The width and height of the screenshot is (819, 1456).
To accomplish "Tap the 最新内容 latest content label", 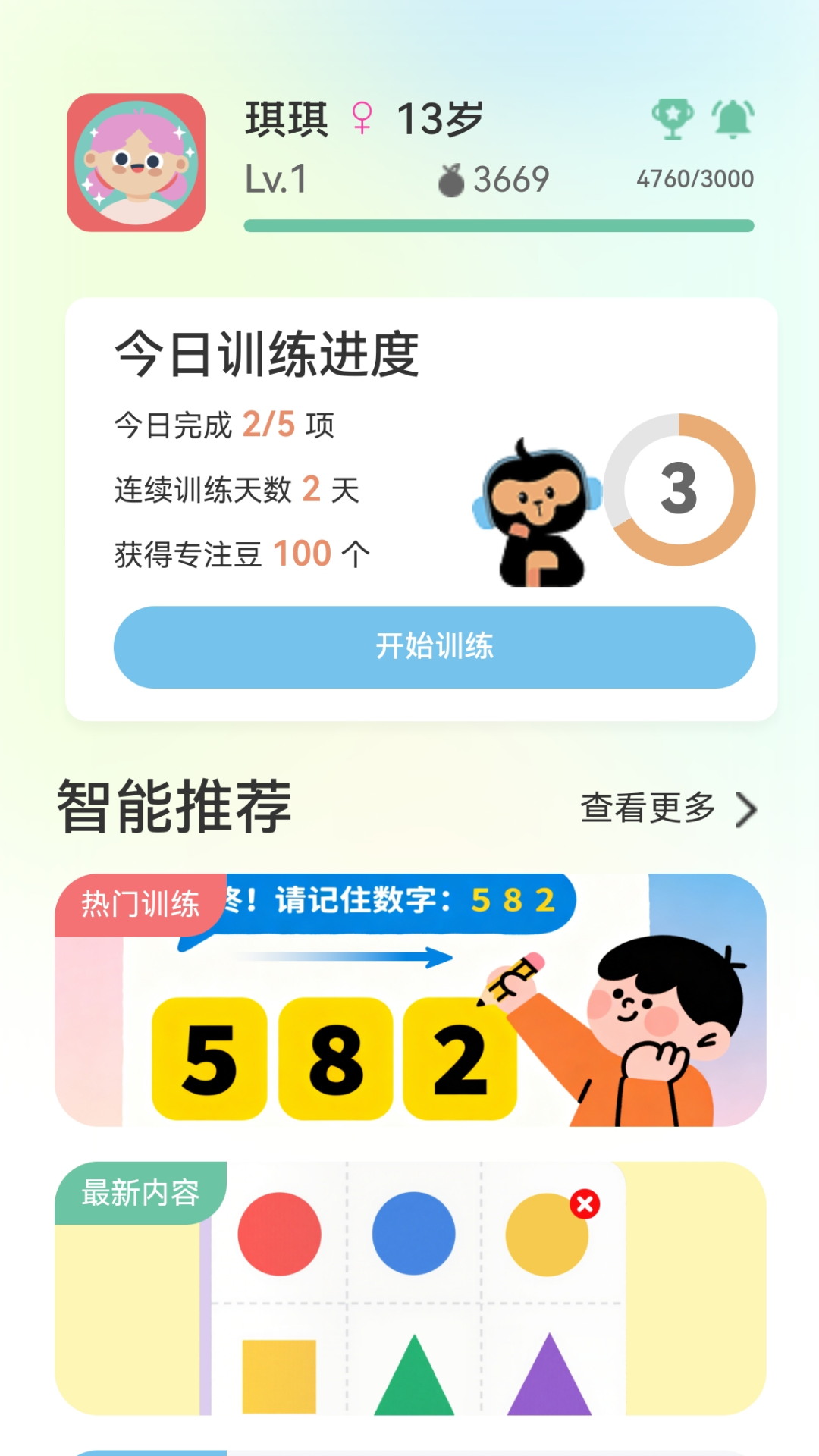I will [x=139, y=1194].
